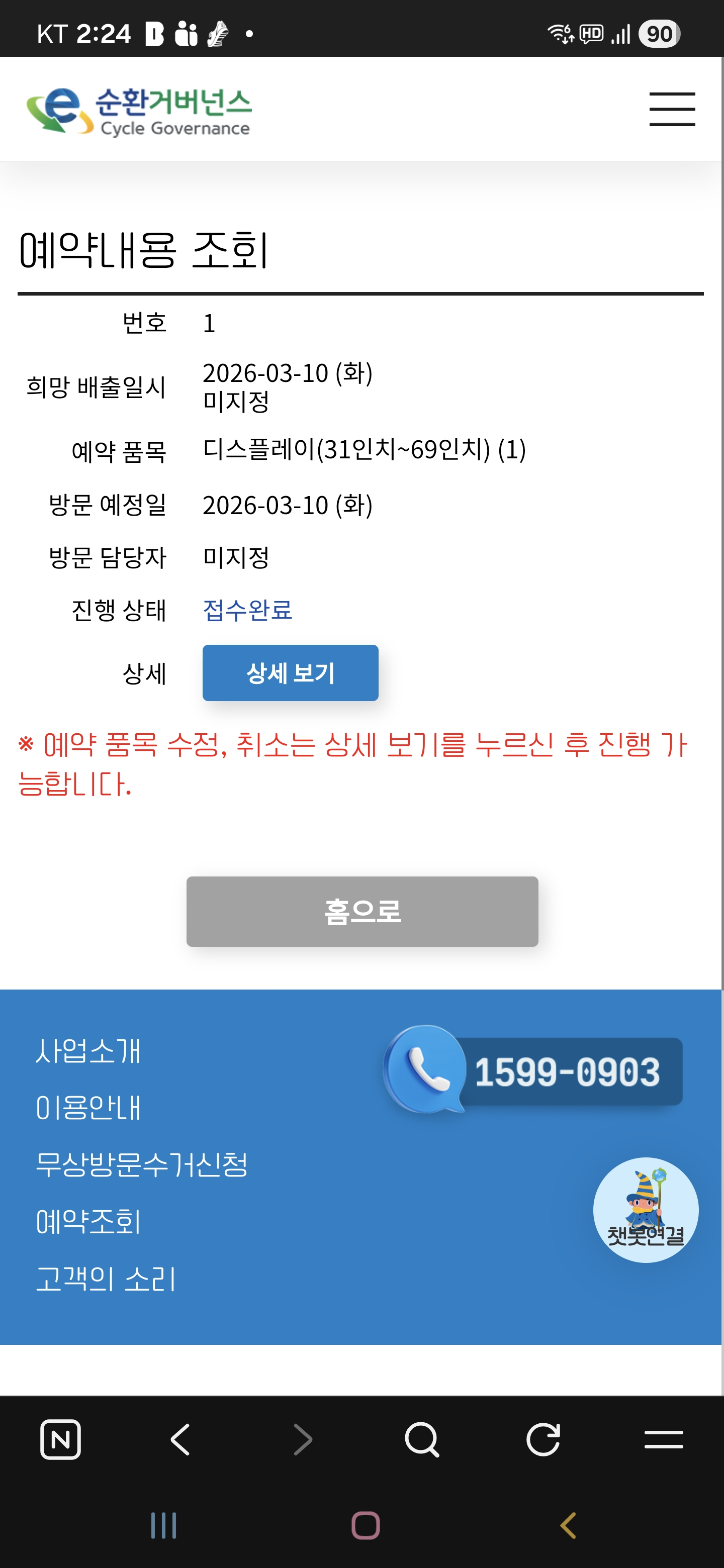Image resolution: width=724 pixels, height=1568 pixels.
Task: Open the hamburger menu at top right
Action: pos(672,110)
